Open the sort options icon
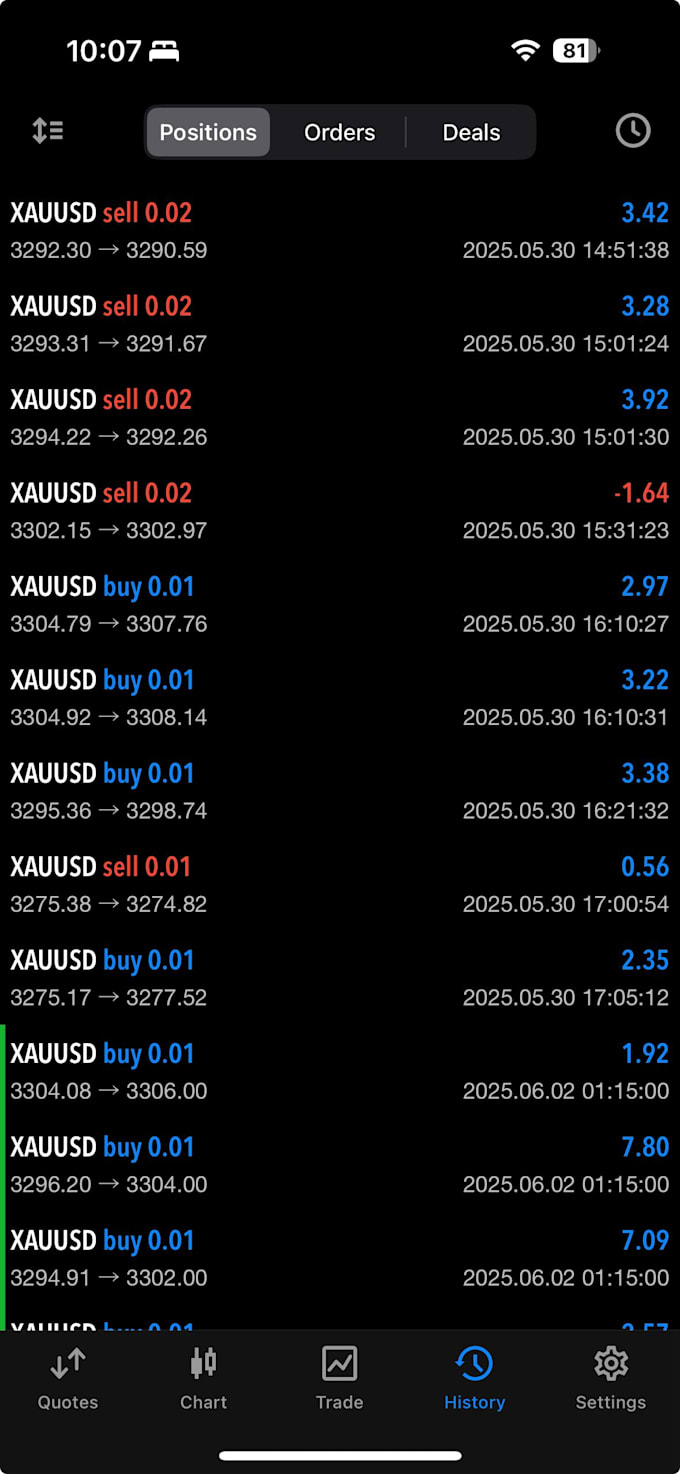This screenshot has width=680, height=1474. click(48, 131)
